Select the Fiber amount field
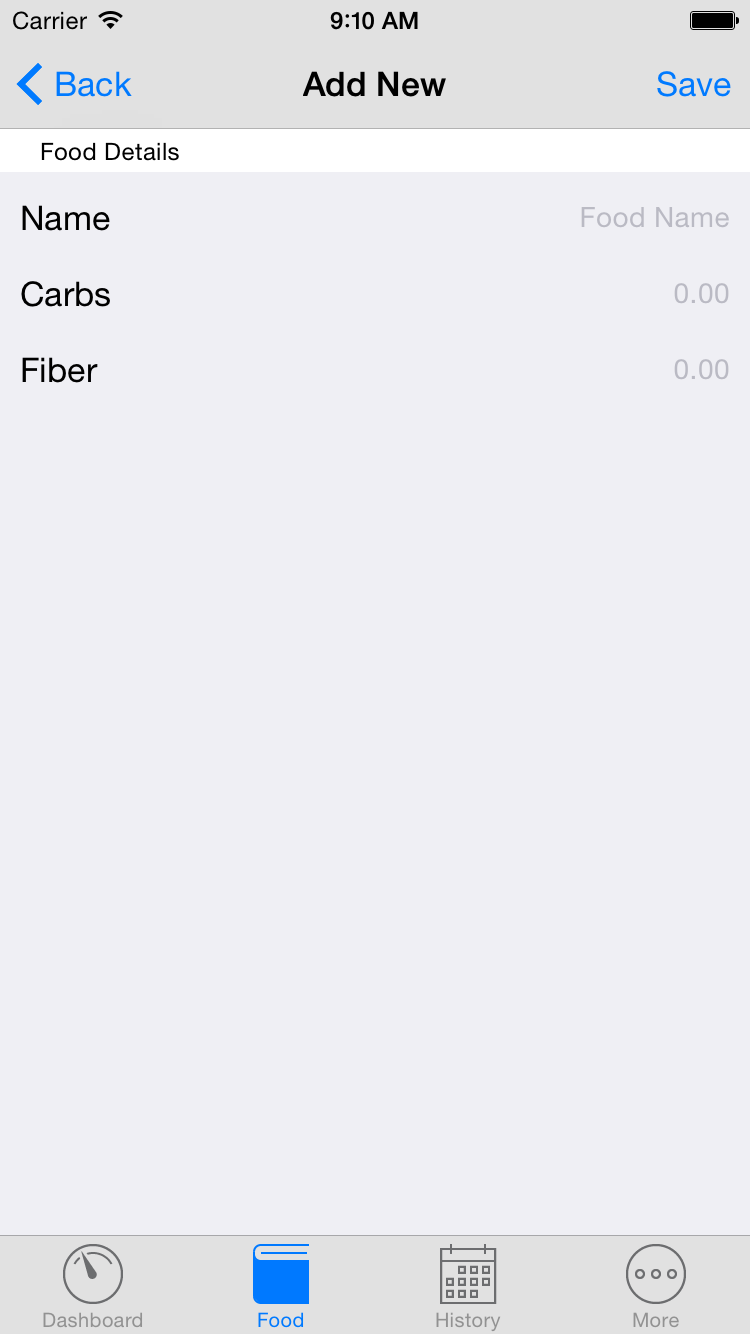Viewport: 750px width, 1334px height. pos(700,370)
